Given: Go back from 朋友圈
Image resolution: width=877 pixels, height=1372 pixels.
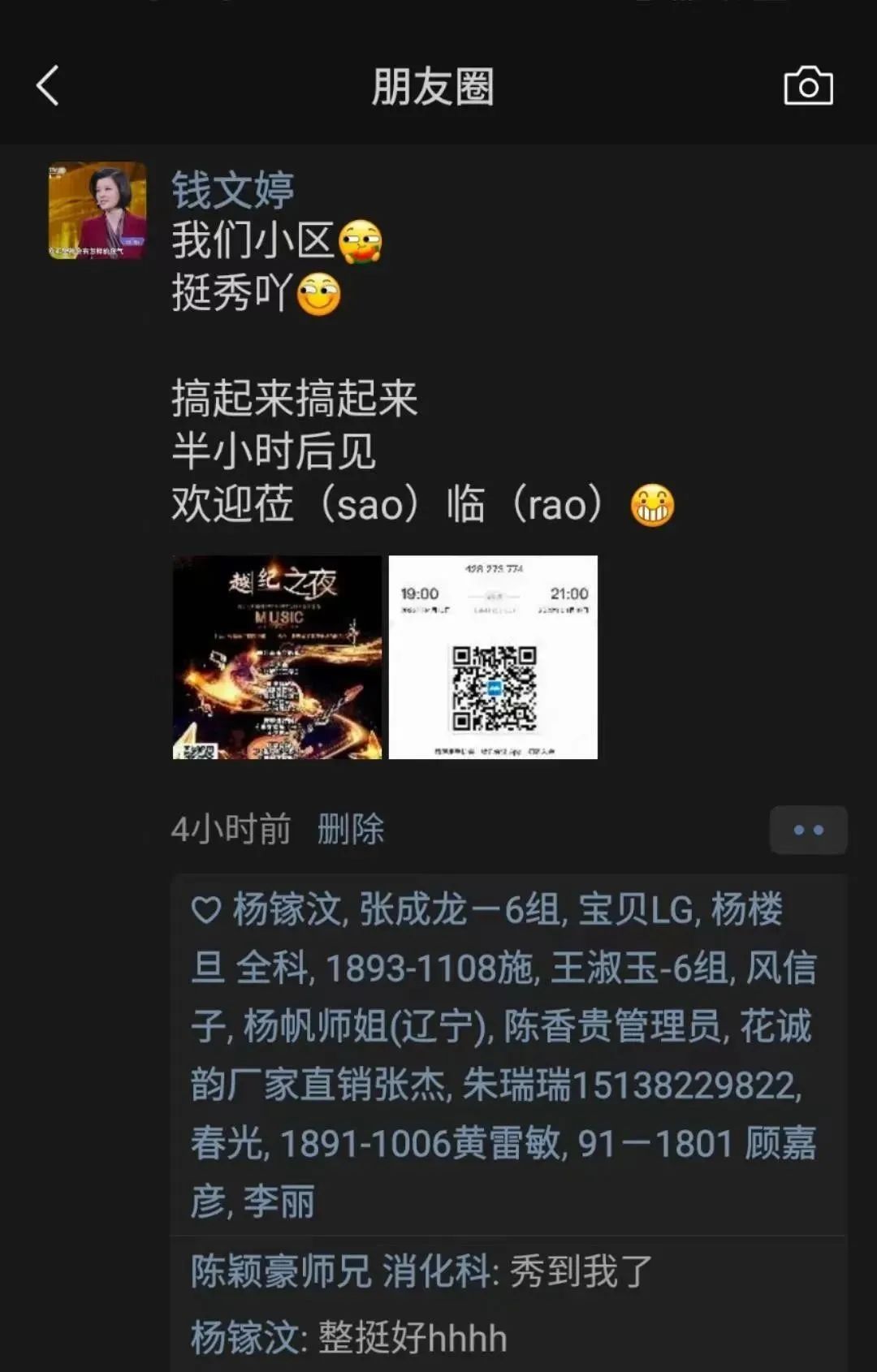Looking at the screenshot, I should click(48, 86).
